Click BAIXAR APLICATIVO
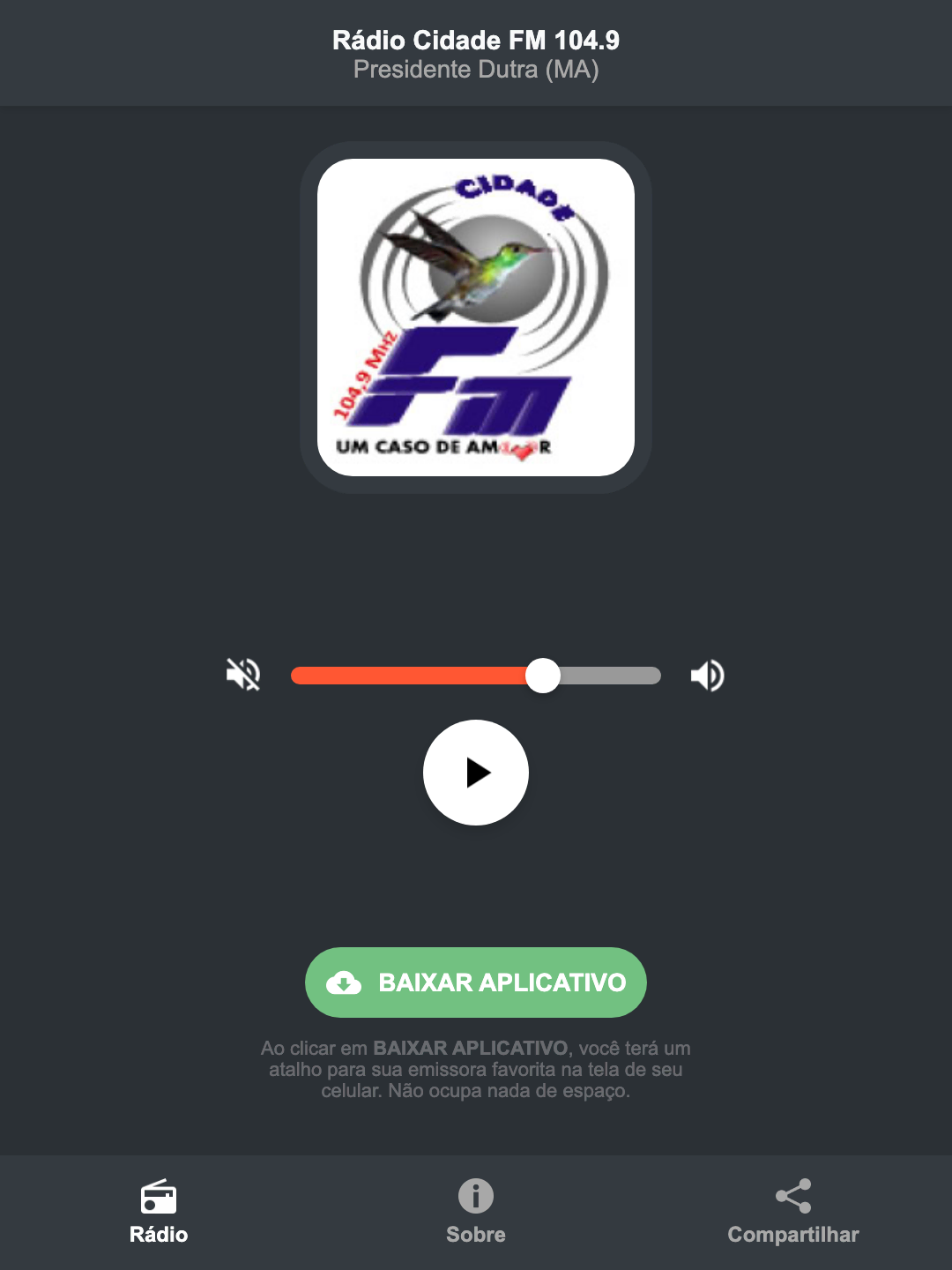This screenshot has height=1270, width=952. point(476,982)
